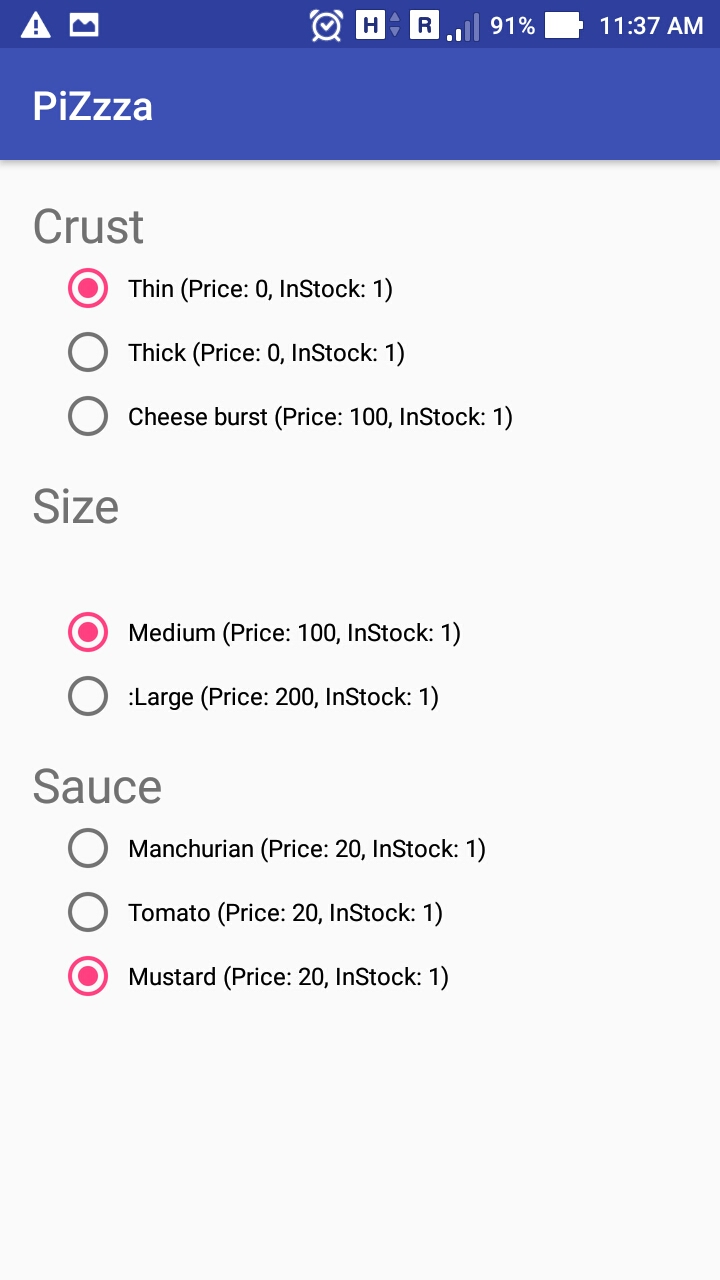
Task: Tap the Crust section header
Action: pos(88,226)
